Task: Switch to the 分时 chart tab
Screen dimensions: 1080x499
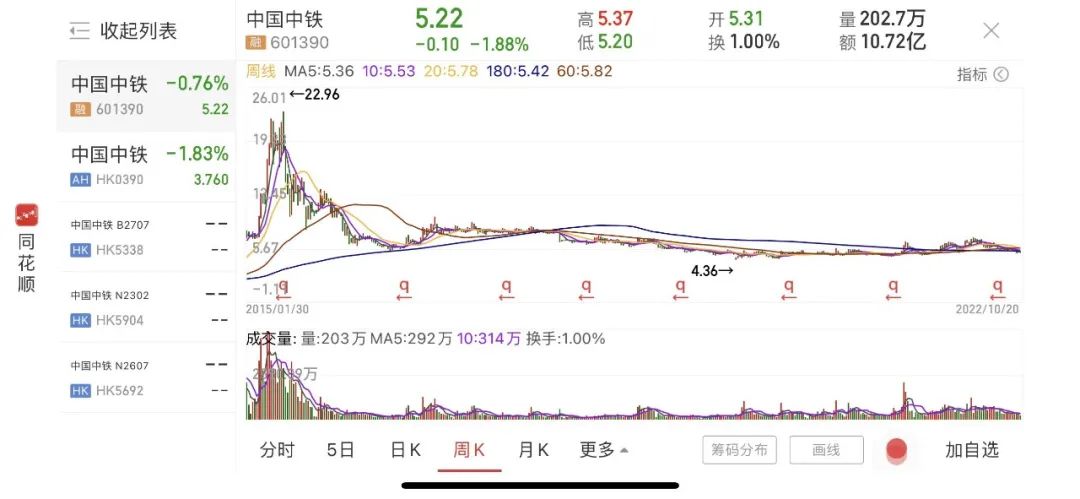Action: click(277, 450)
